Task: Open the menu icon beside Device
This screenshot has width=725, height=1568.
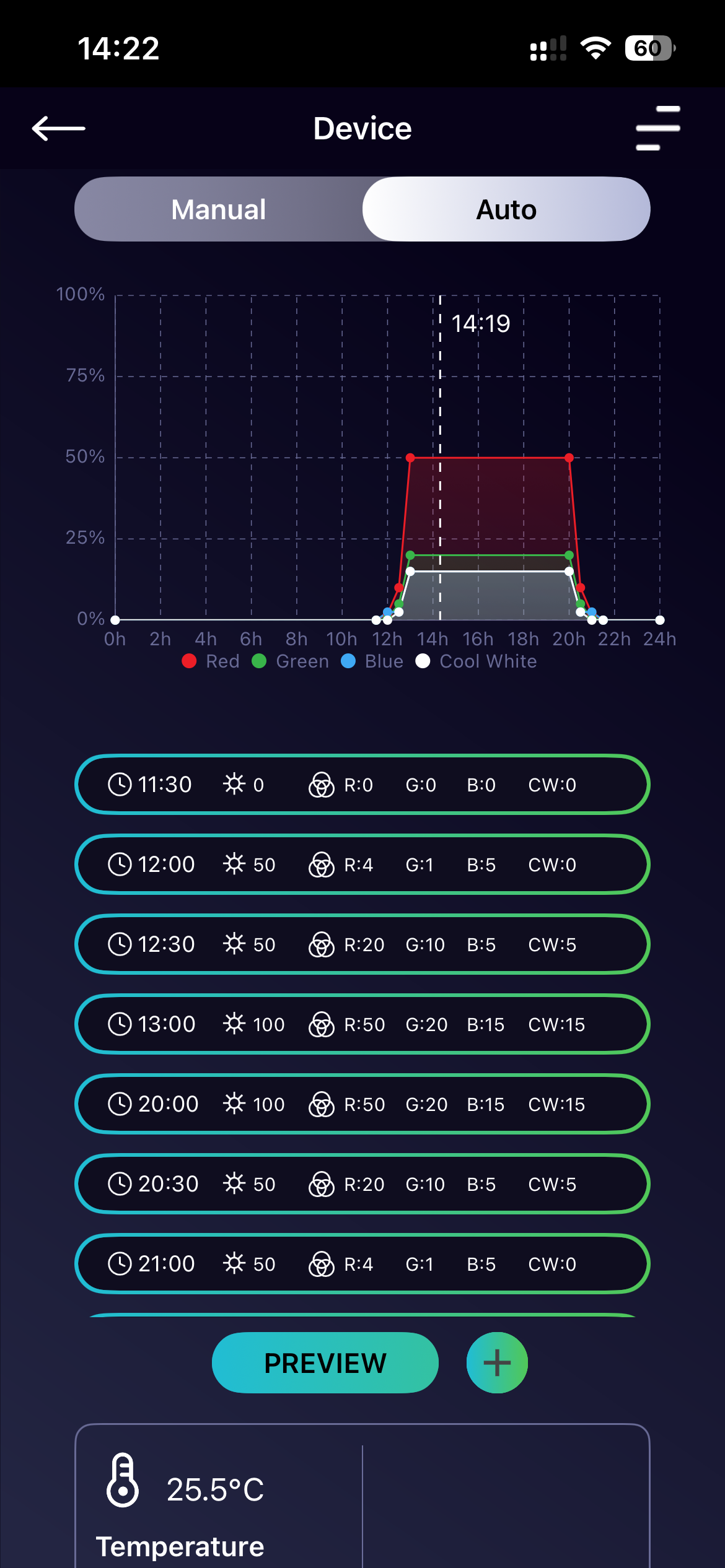Action: pyautogui.click(x=657, y=129)
